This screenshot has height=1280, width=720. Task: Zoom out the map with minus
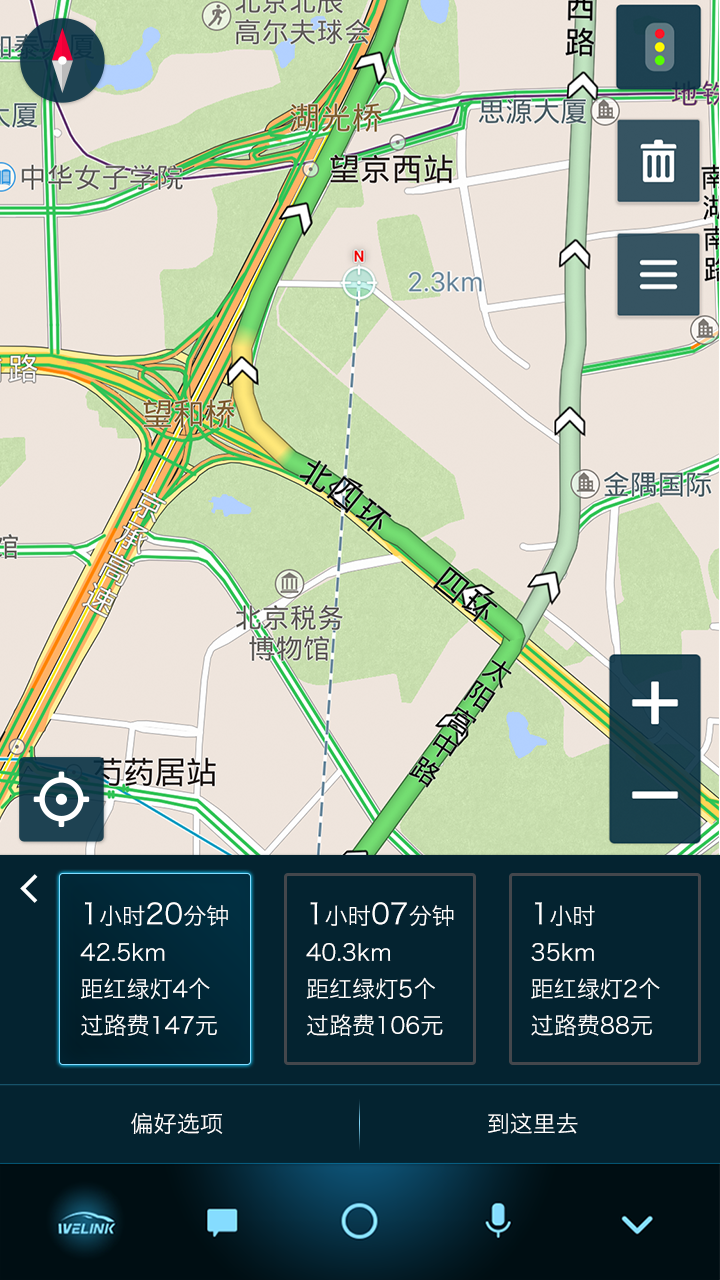point(655,796)
